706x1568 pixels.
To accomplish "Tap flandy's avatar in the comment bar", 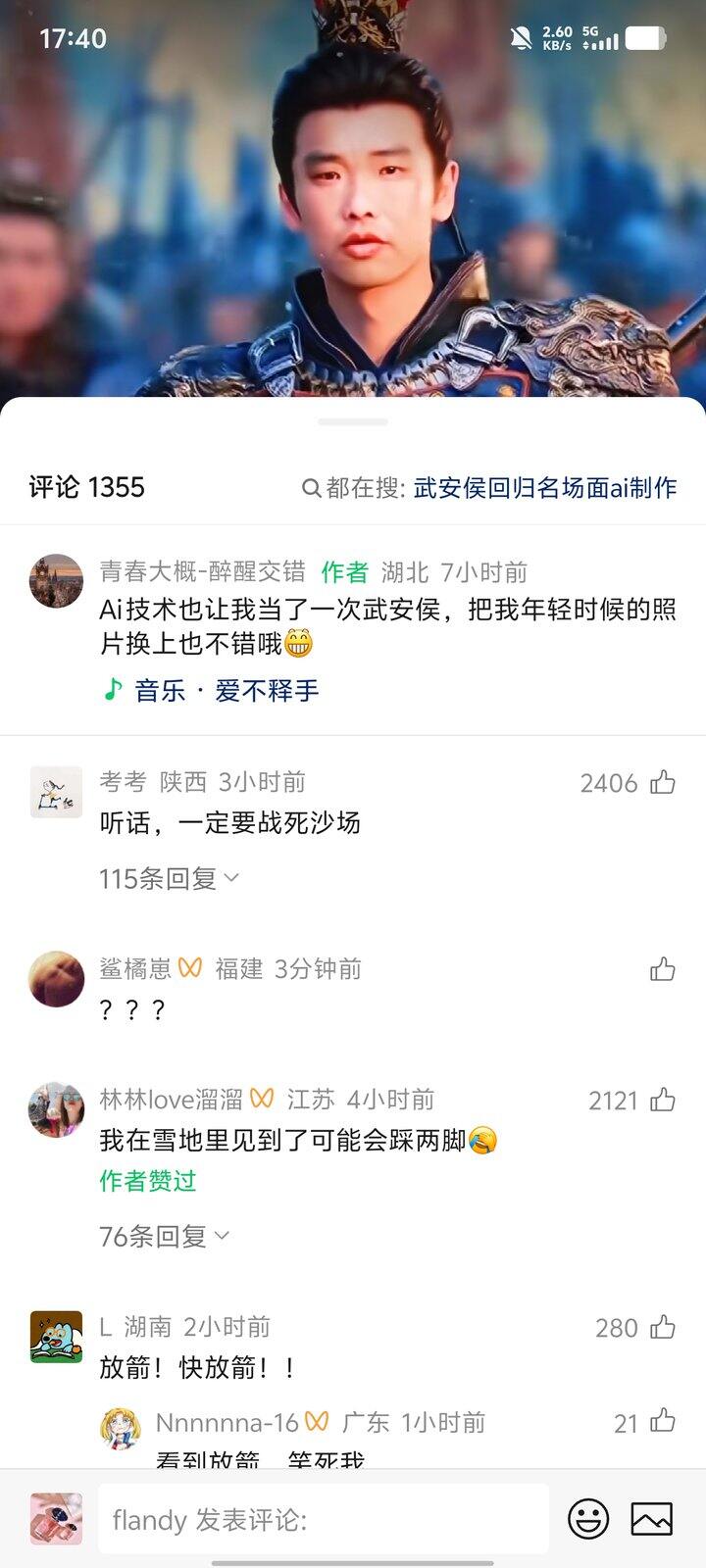I will (x=56, y=1517).
